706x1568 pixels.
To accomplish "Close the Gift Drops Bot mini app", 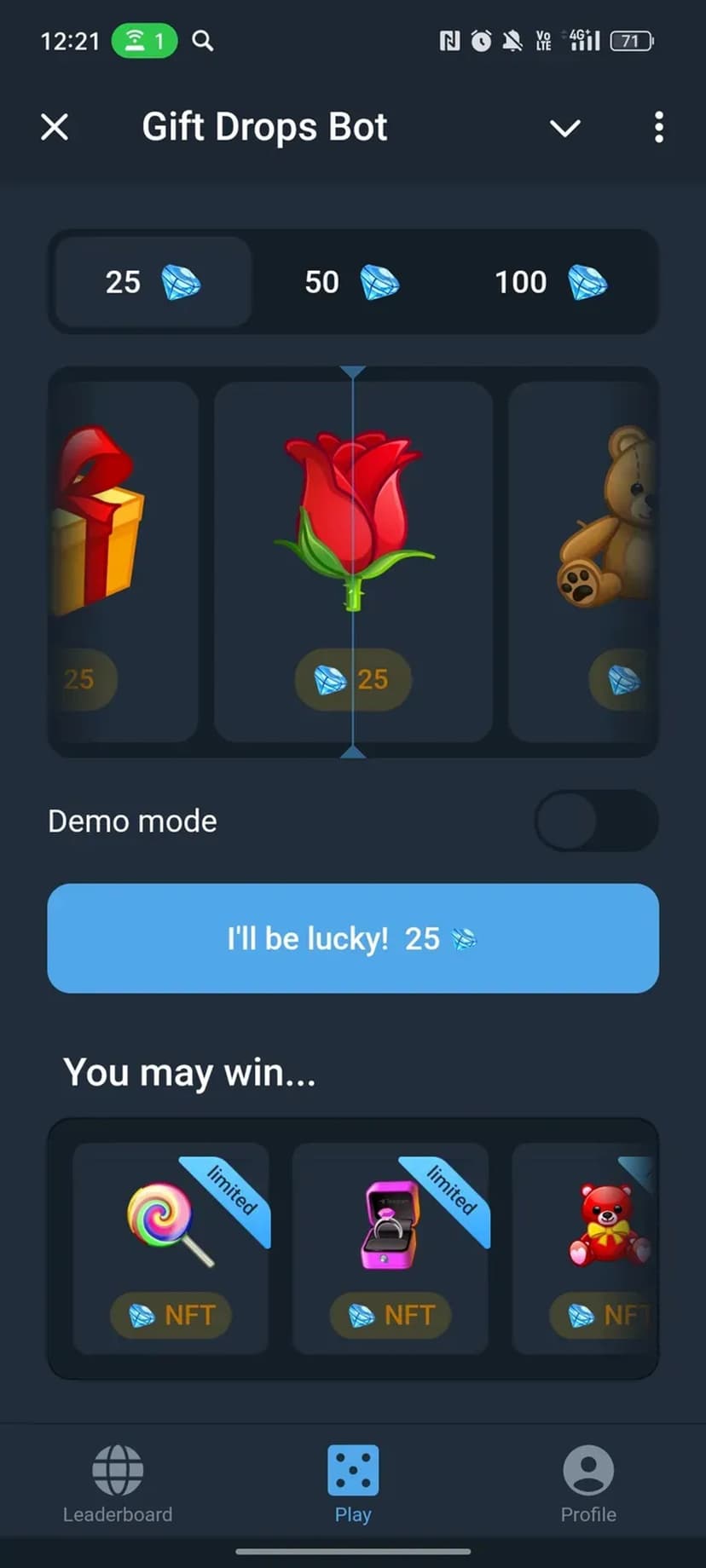I will coord(55,128).
